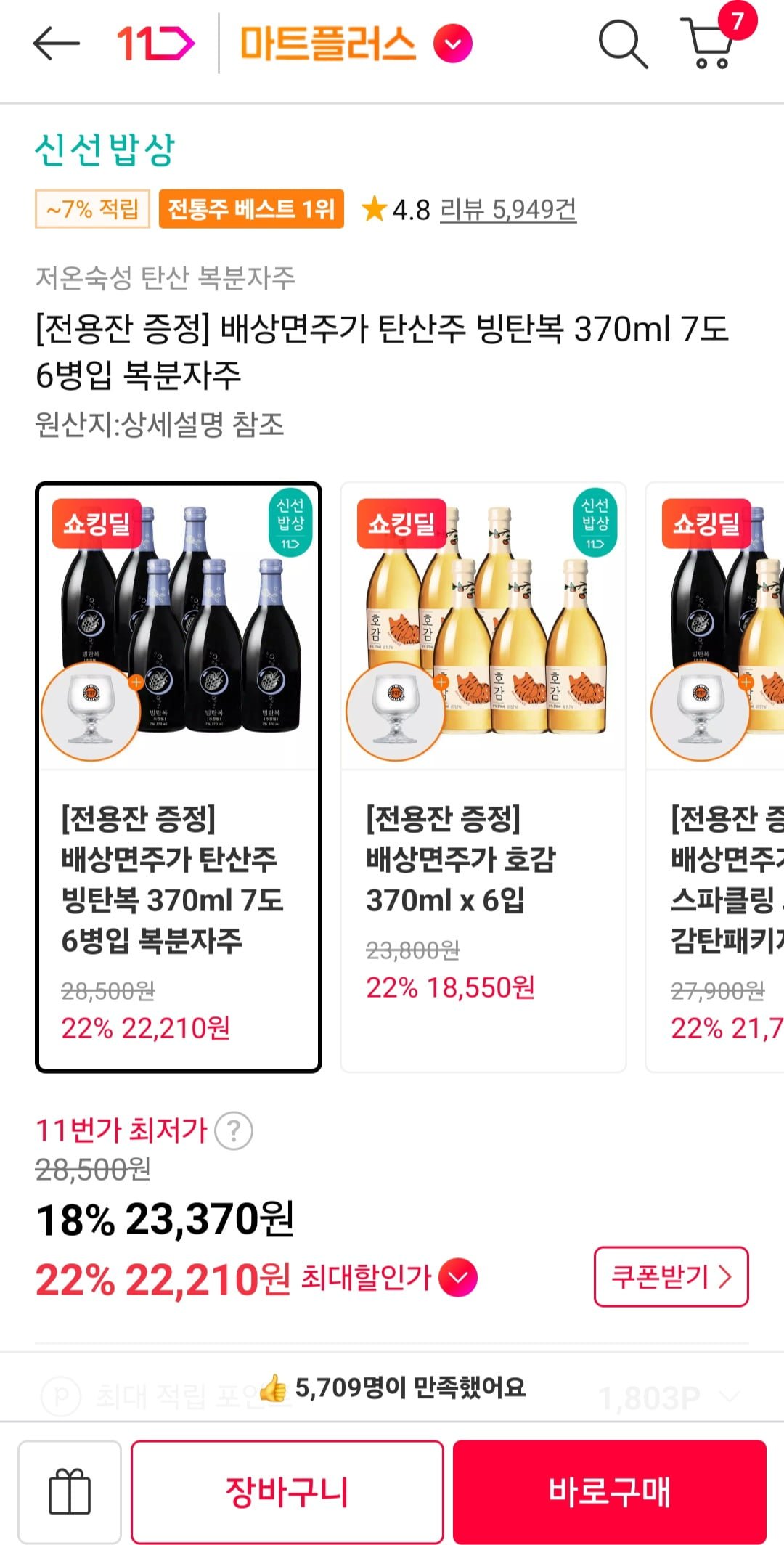This screenshot has width=784, height=1545.
Task: Expand the 최대 적립 포인트 row
Action: pos(730,1396)
